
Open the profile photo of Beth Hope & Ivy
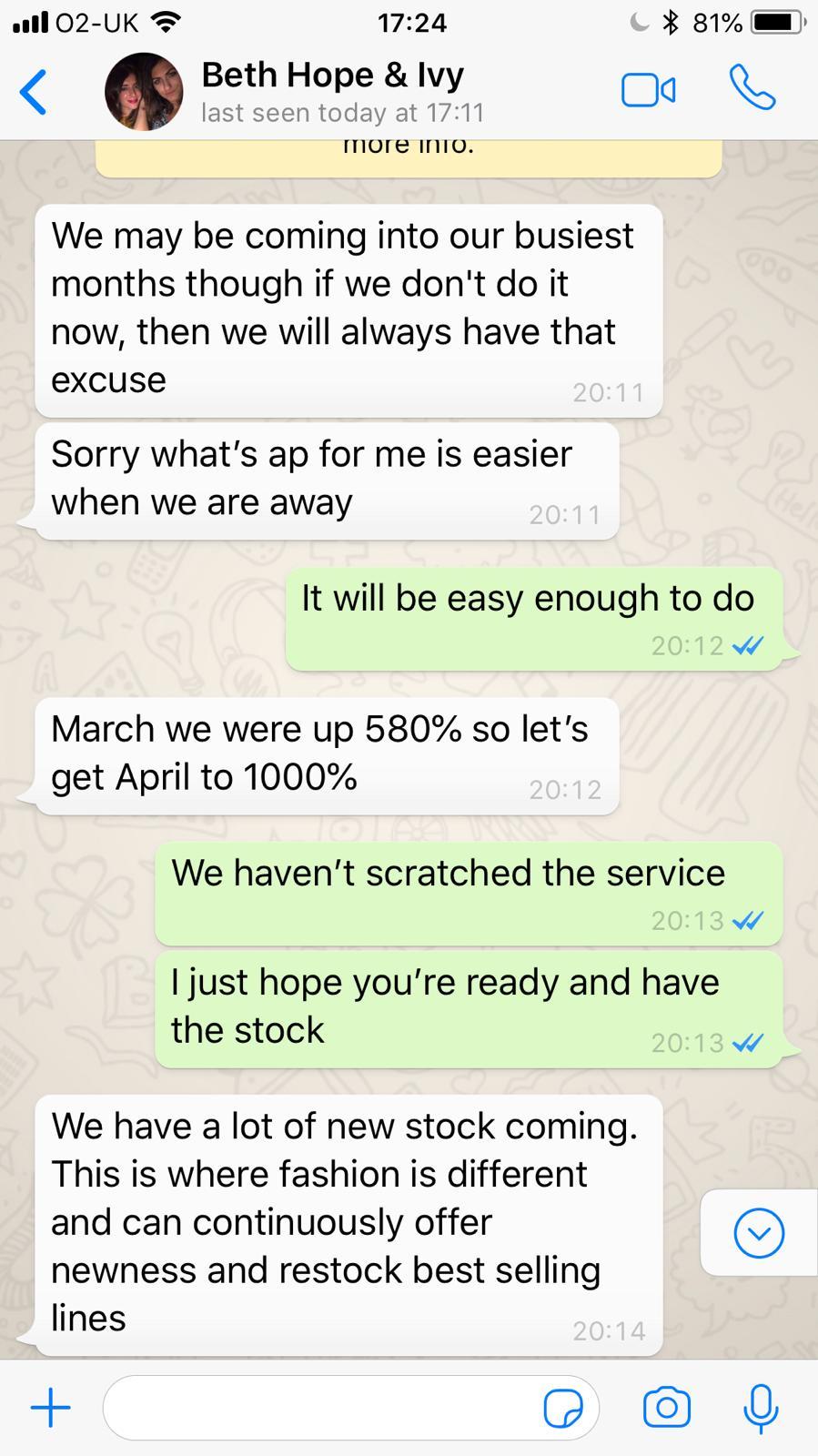coord(144,91)
